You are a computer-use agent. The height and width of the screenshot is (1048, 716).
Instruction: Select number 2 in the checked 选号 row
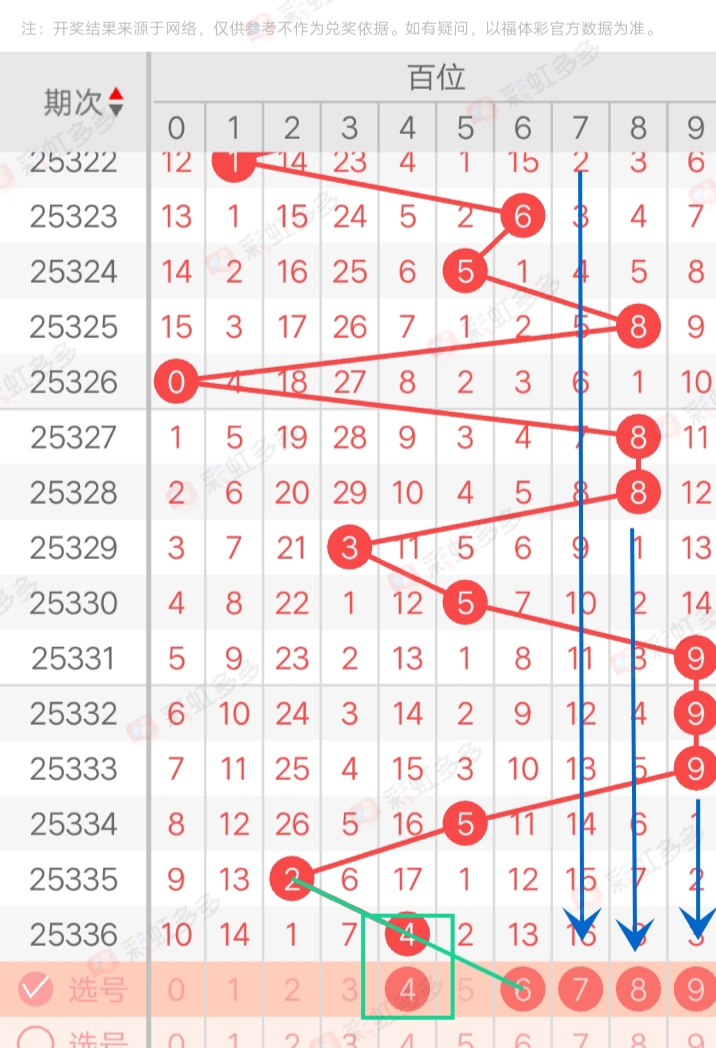coord(292,990)
